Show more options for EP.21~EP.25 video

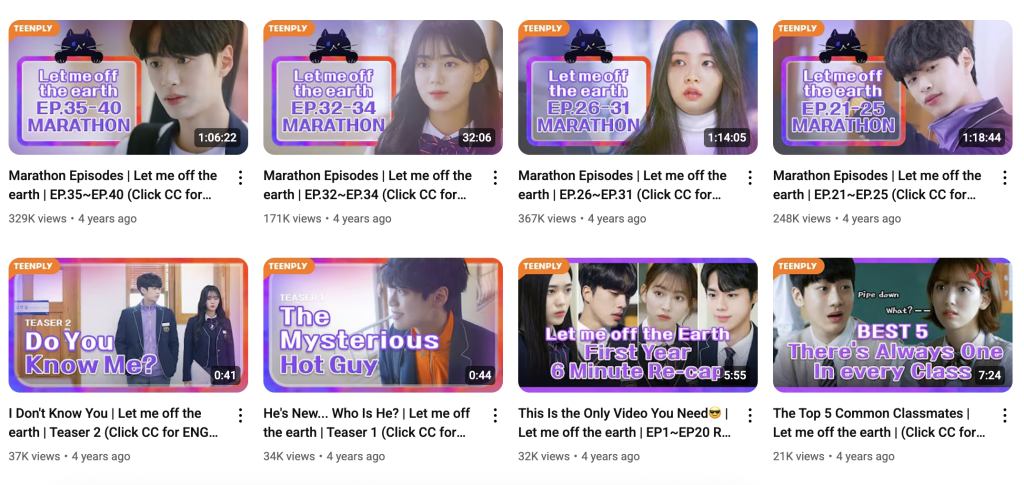coord(1004,178)
